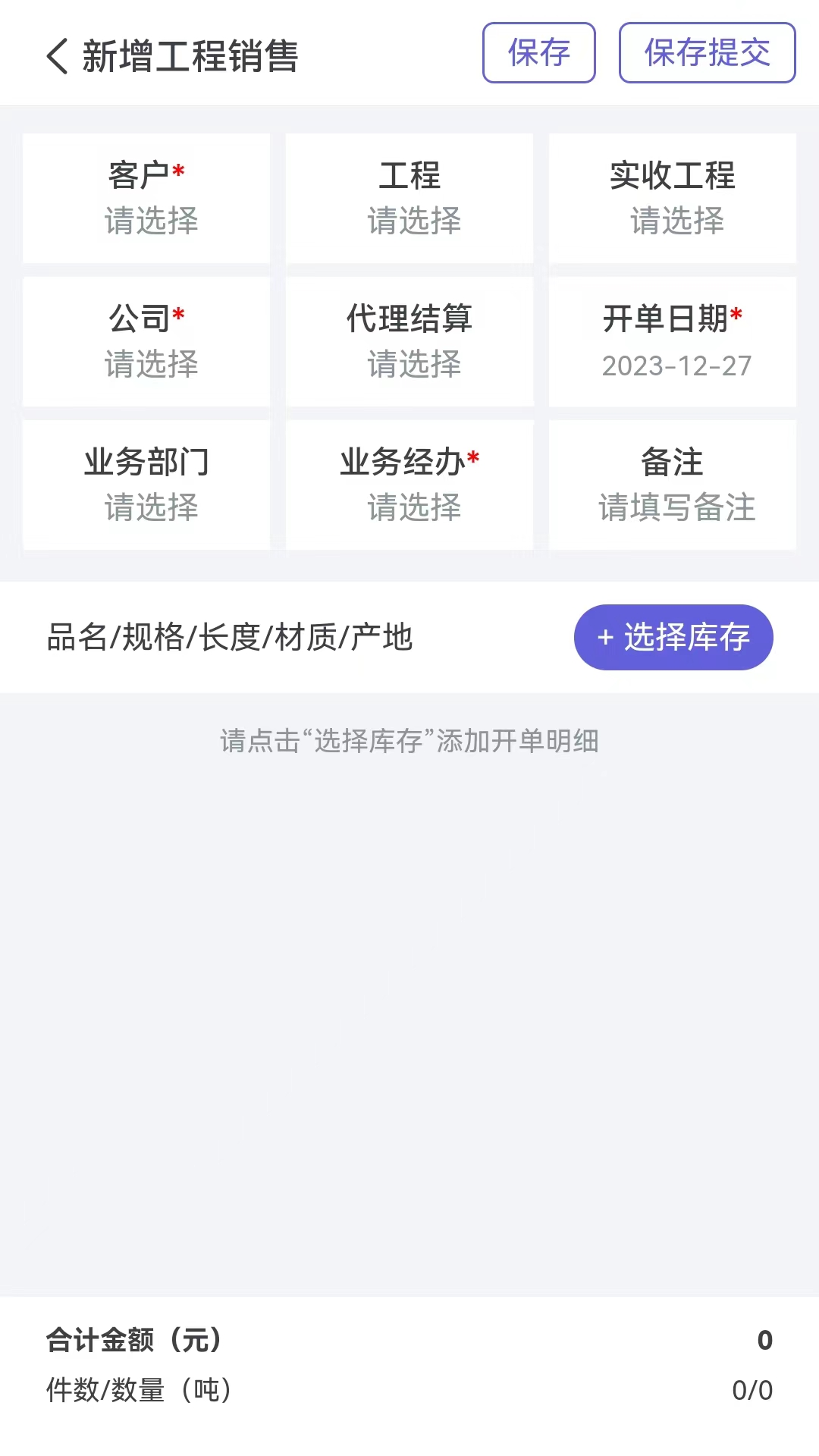Viewport: 819px width, 1456px height.
Task: Select the 业务经办 handler
Action: click(x=409, y=485)
